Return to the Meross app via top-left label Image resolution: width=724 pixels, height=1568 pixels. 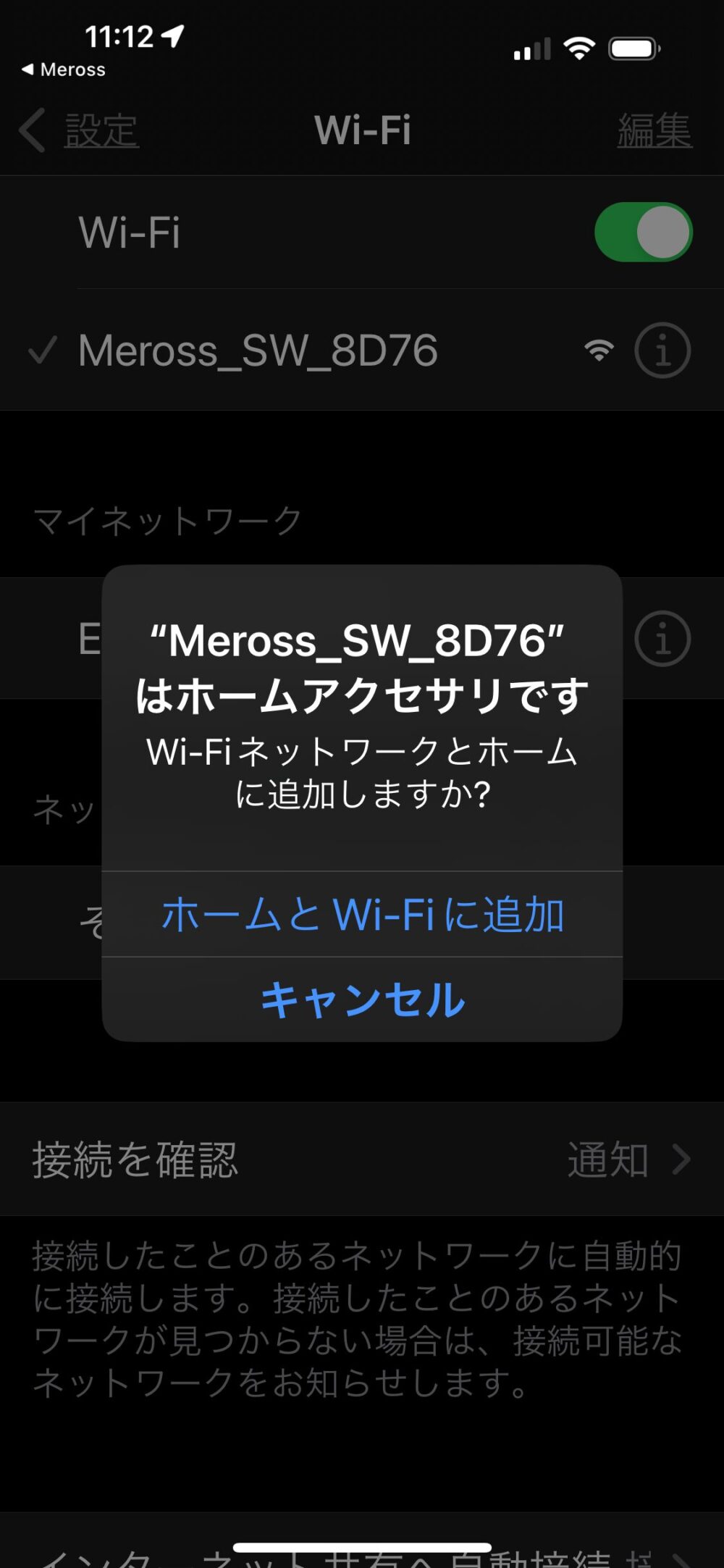[64, 69]
